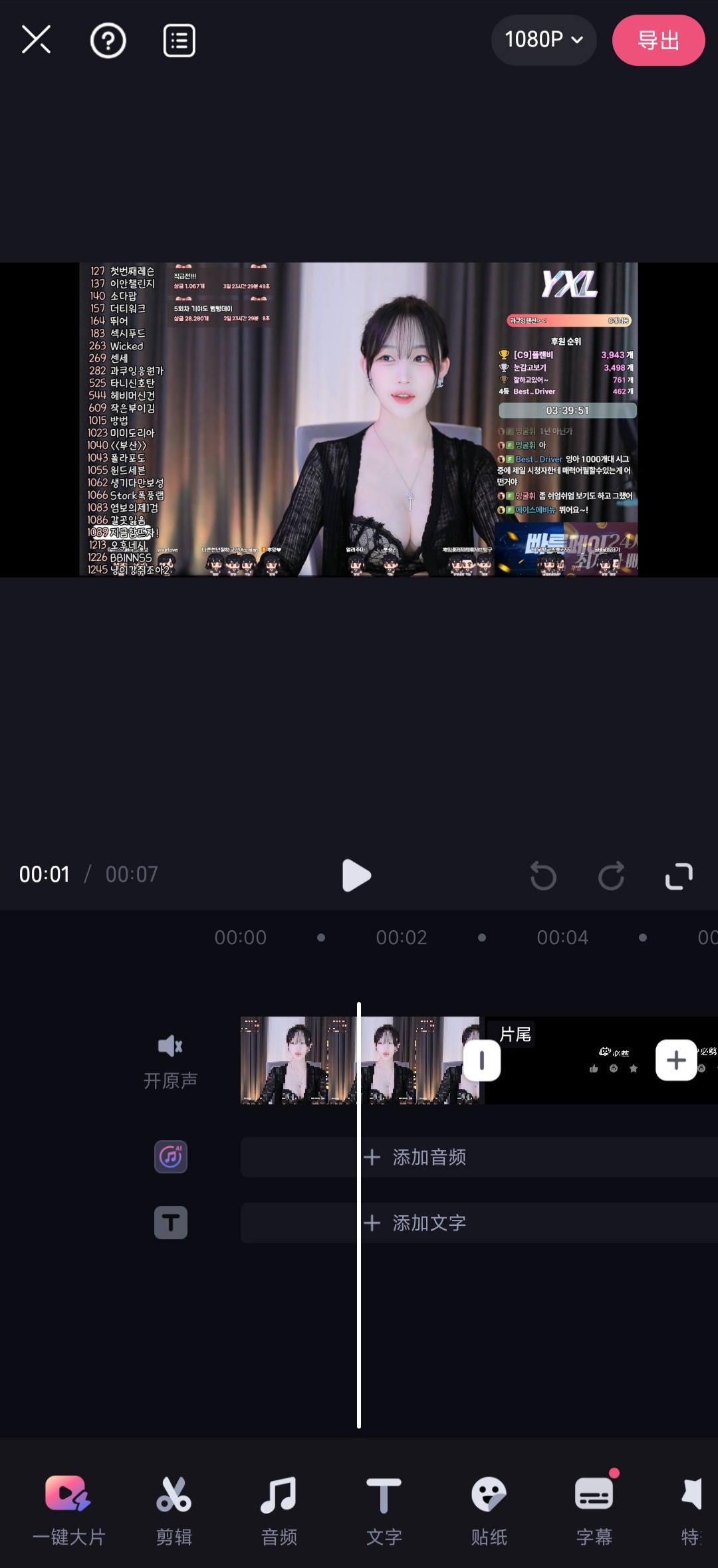Redo the last edit

pyautogui.click(x=611, y=875)
